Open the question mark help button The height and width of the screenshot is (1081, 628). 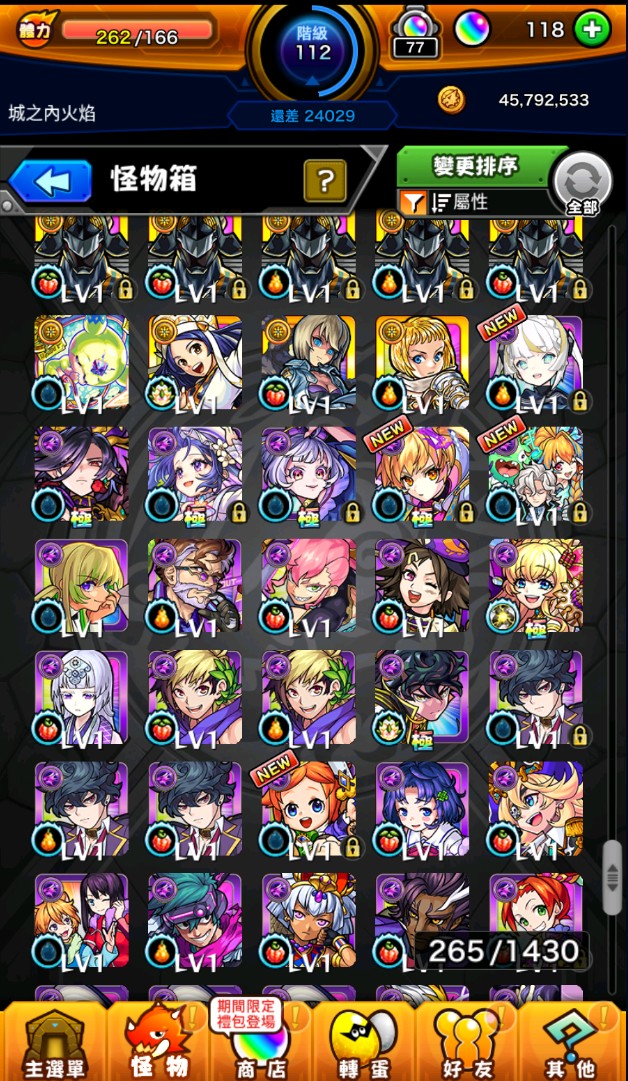click(324, 181)
